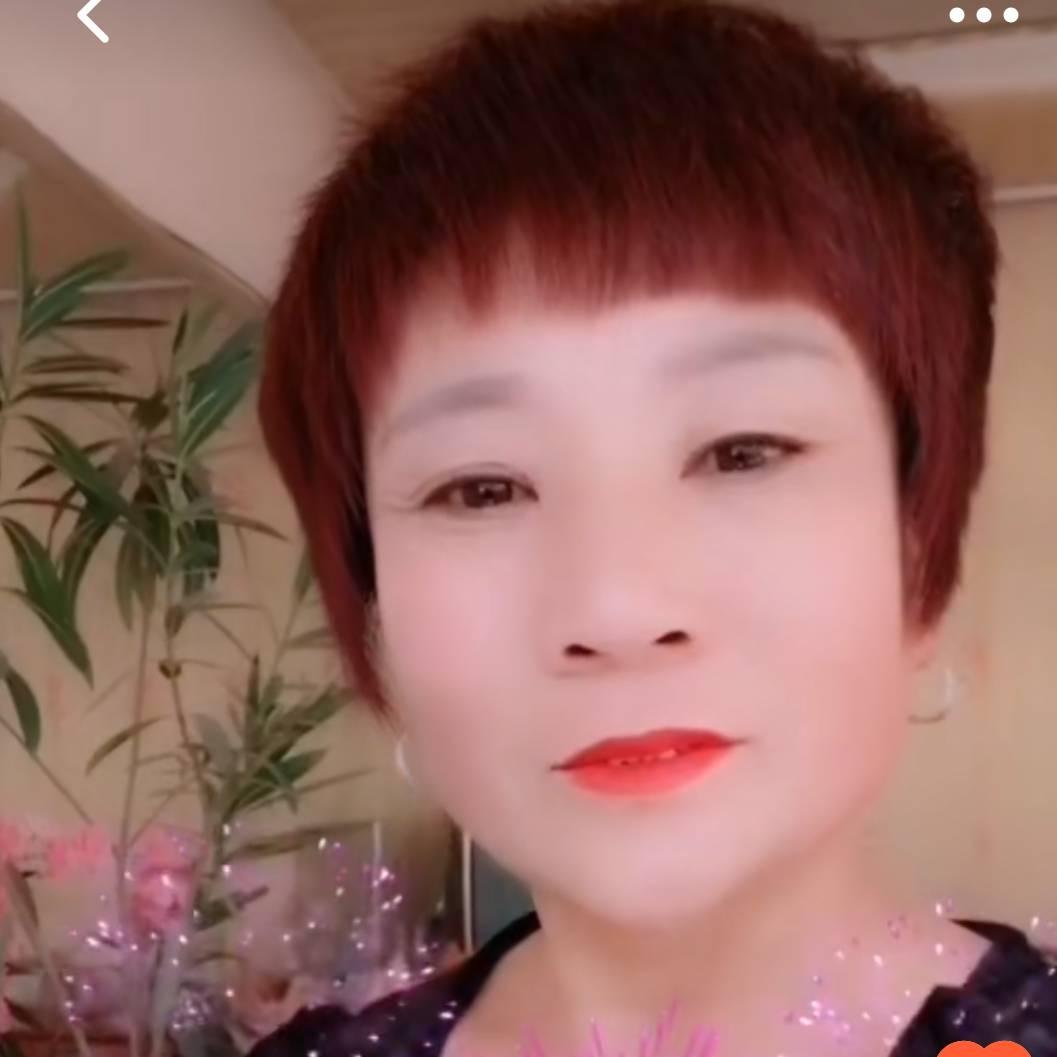Open the three-dot overflow menu
The image size is (1057, 1057).
[x=983, y=15]
